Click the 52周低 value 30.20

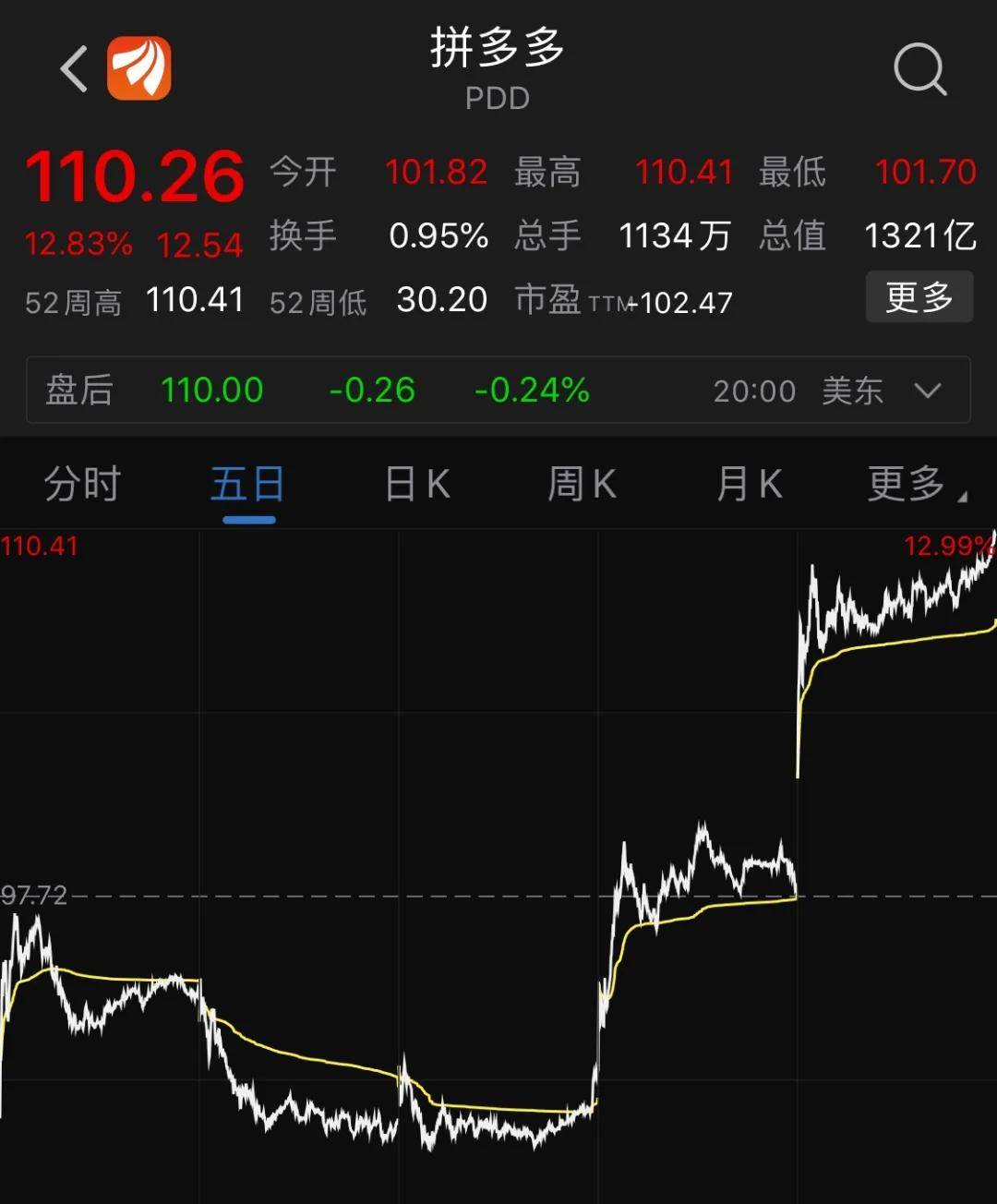point(442,299)
